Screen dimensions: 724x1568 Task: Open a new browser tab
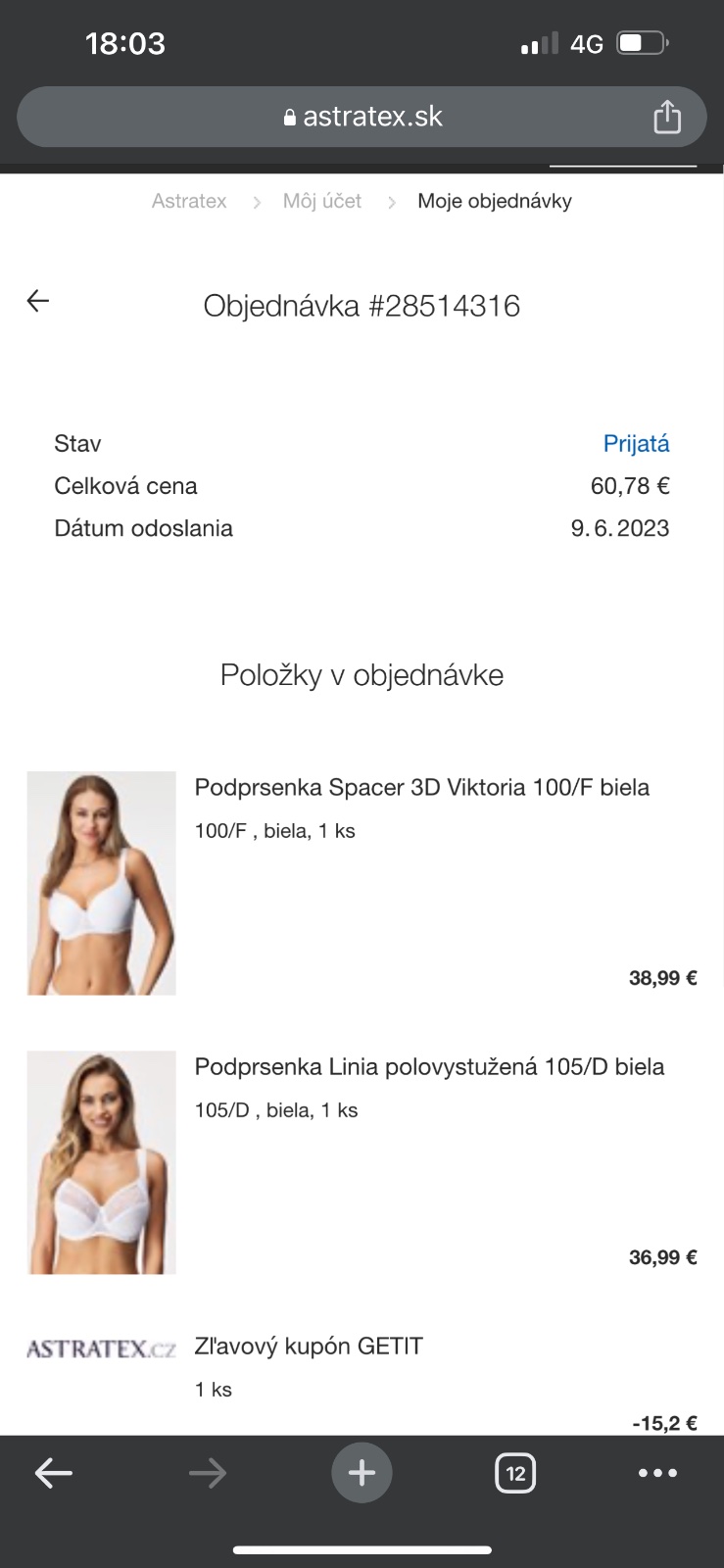[362, 1472]
